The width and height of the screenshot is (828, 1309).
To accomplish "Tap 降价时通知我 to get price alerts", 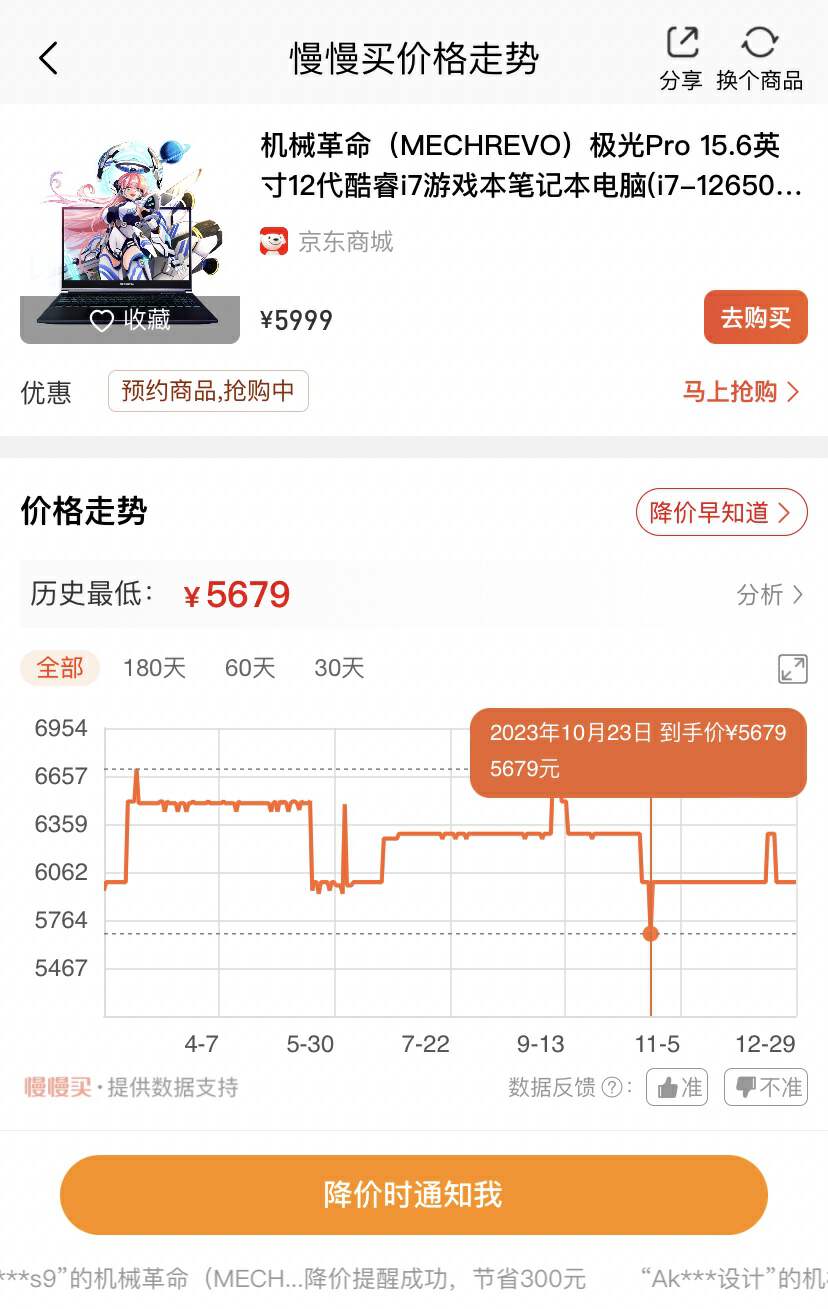I will pos(413,1195).
